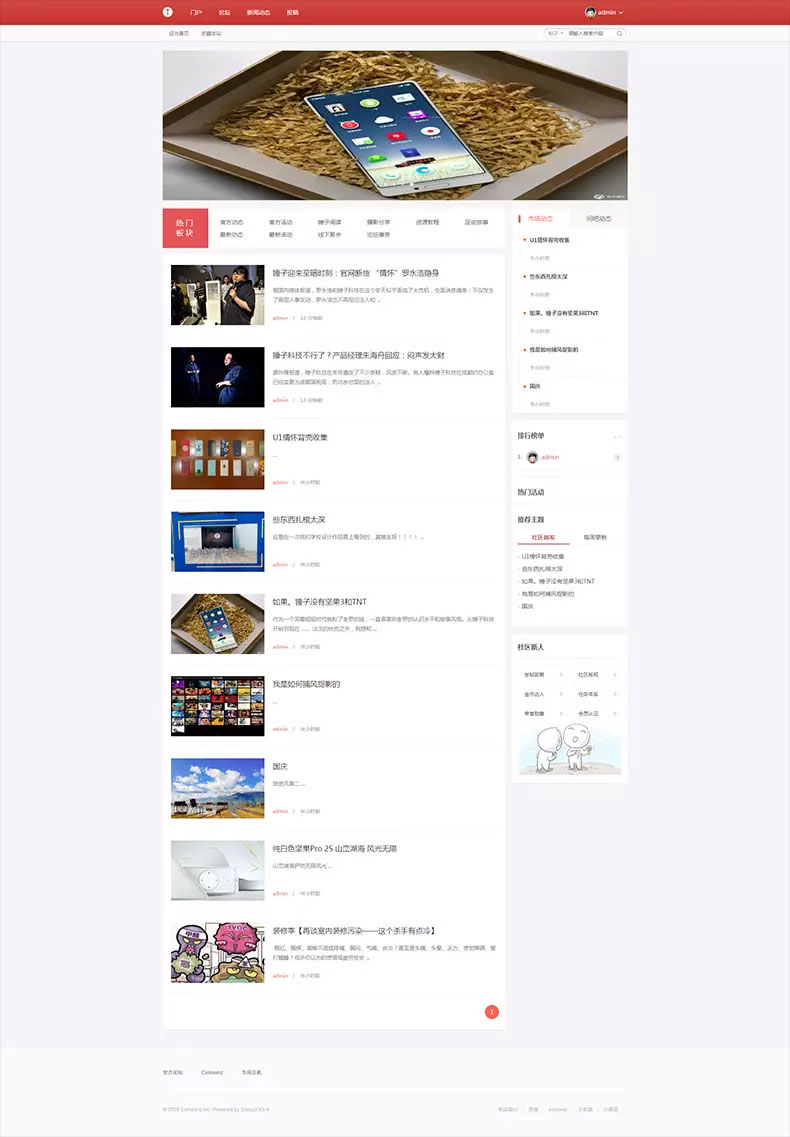Open article 锤子科技不行了
Image resolution: width=790 pixels, height=1137 pixels.
coord(358,355)
